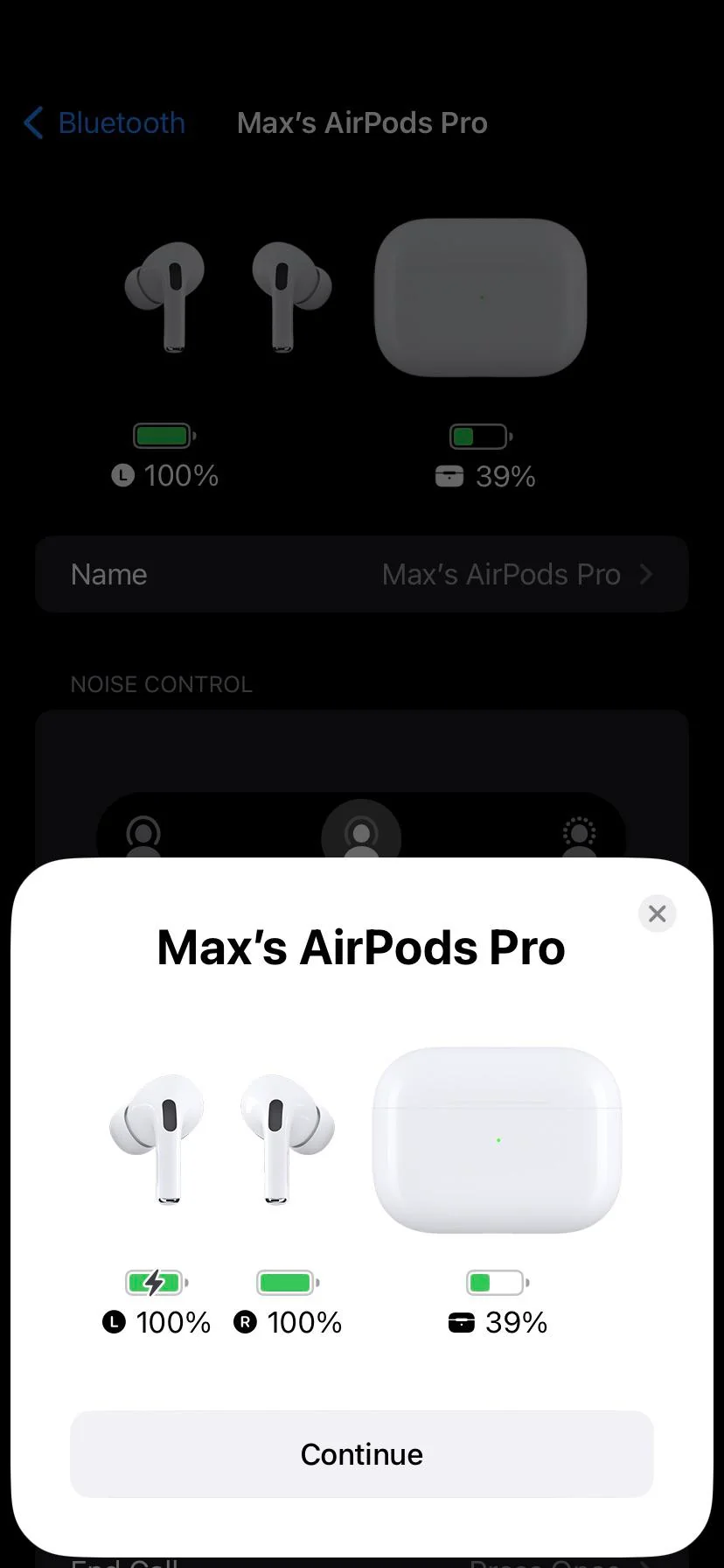Tap the charging bolt battery indicator
Viewport: 724px width, 1568px height.
click(x=154, y=1283)
